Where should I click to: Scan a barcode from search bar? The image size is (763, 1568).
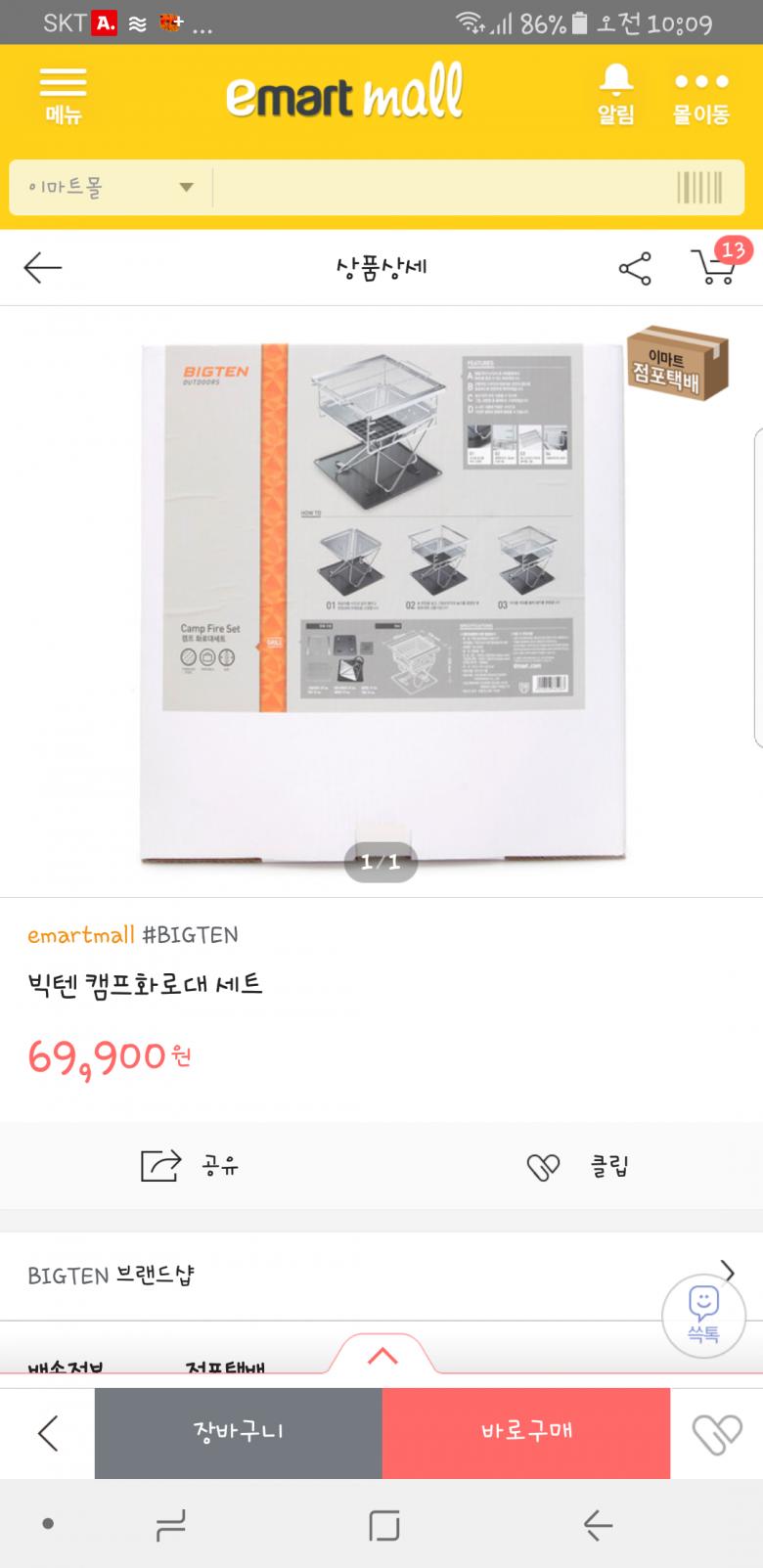point(699,187)
